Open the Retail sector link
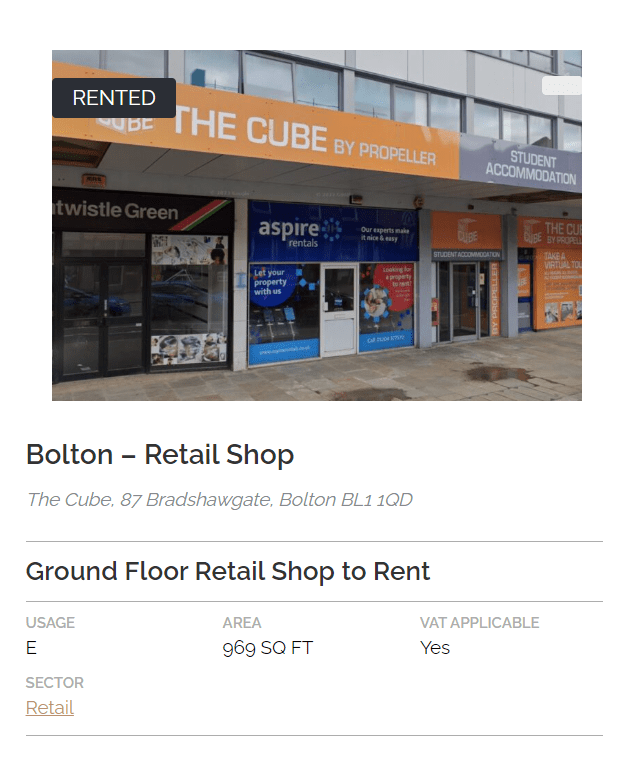Image resolution: width=633 pixels, height=783 pixels. 50,708
